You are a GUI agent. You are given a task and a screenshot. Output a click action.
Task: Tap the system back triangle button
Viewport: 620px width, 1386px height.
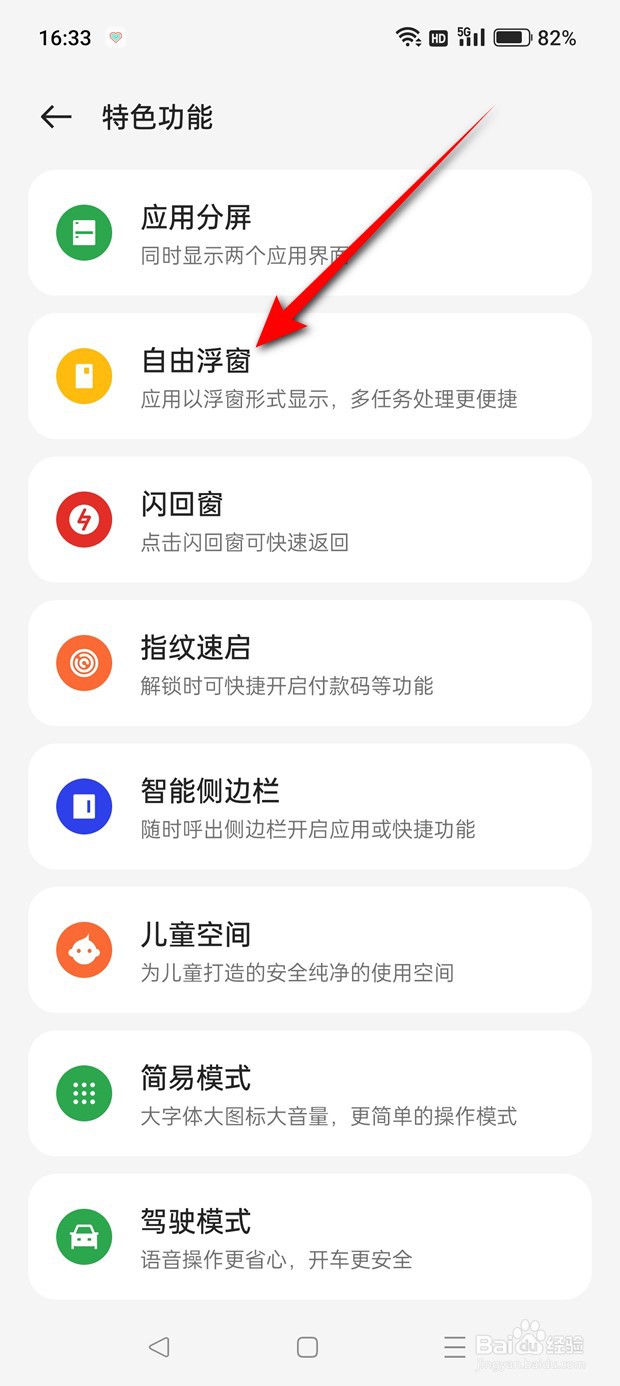click(x=159, y=1346)
